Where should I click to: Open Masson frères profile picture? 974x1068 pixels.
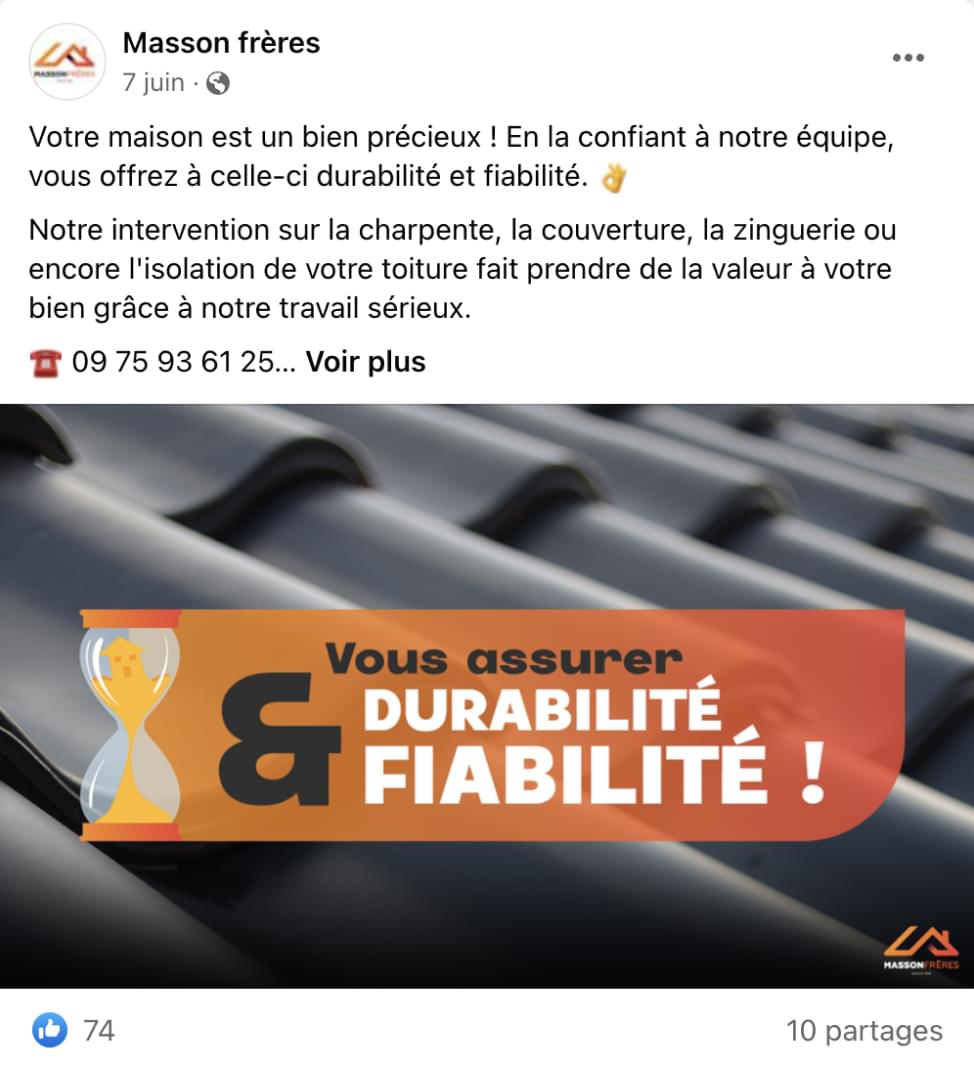pyautogui.click(x=68, y=61)
